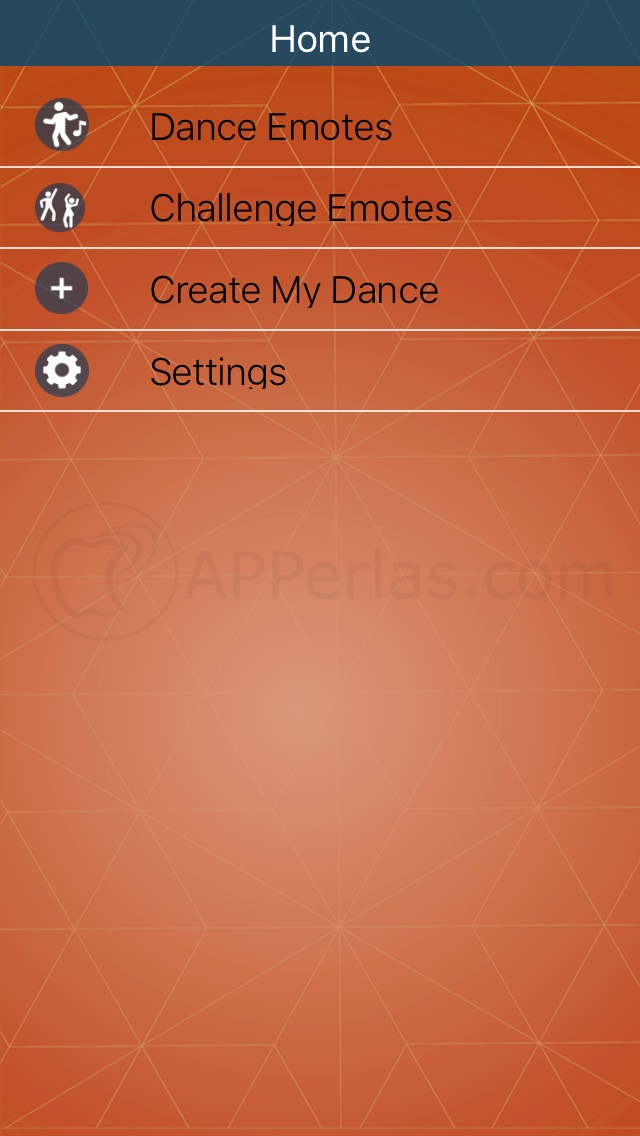The height and width of the screenshot is (1136, 640).
Task: Select Challenge Emotes
Action: [300, 208]
